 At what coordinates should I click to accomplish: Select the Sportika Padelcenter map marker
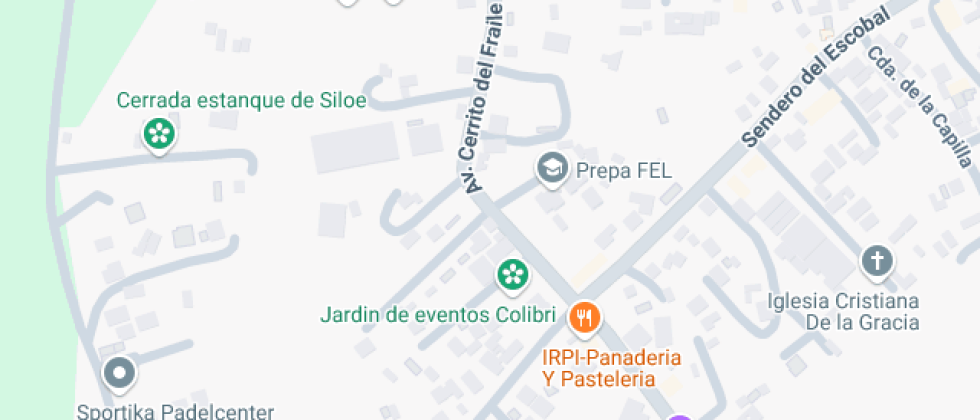[120, 374]
